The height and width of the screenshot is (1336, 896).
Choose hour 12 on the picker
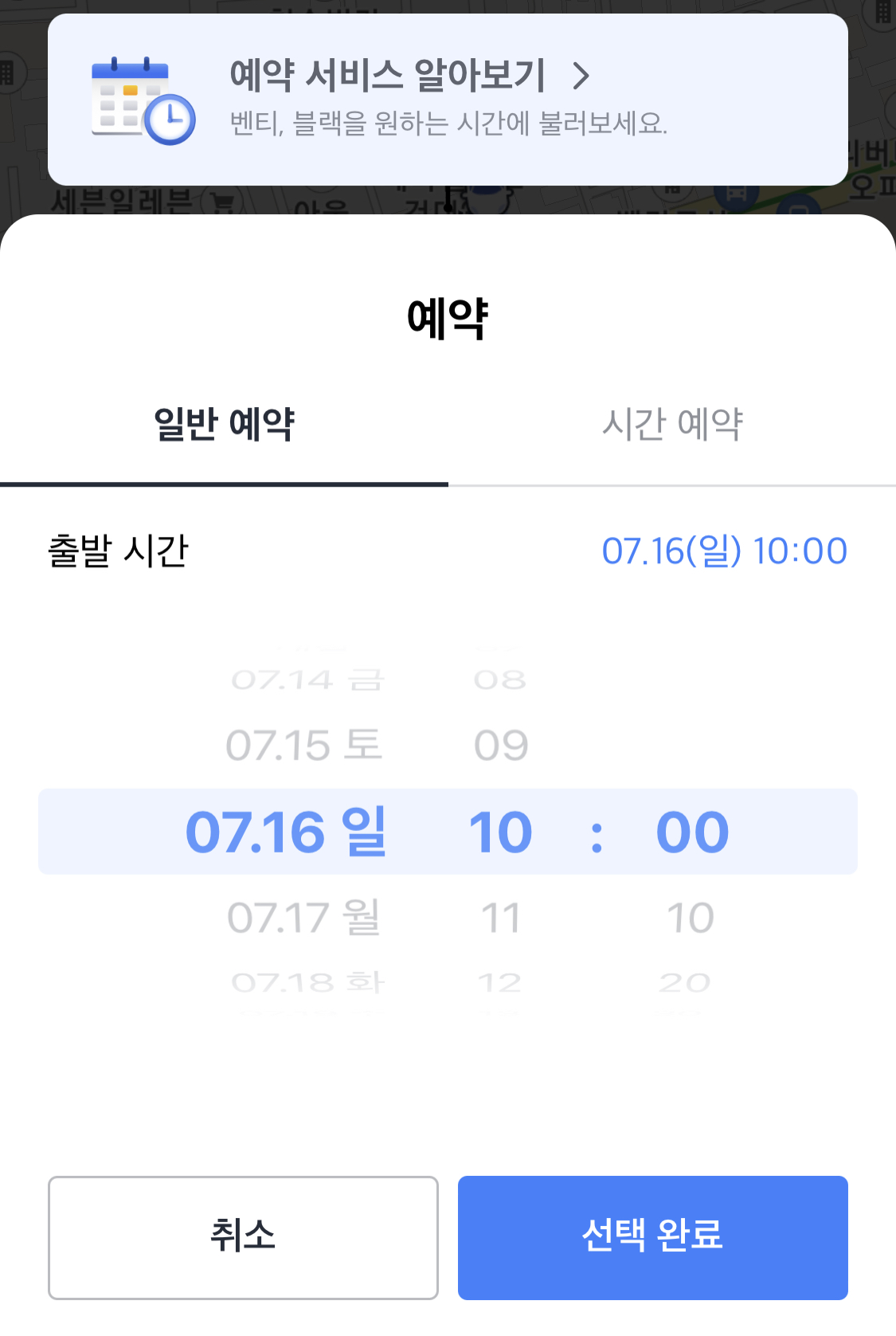pyautogui.click(x=500, y=981)
